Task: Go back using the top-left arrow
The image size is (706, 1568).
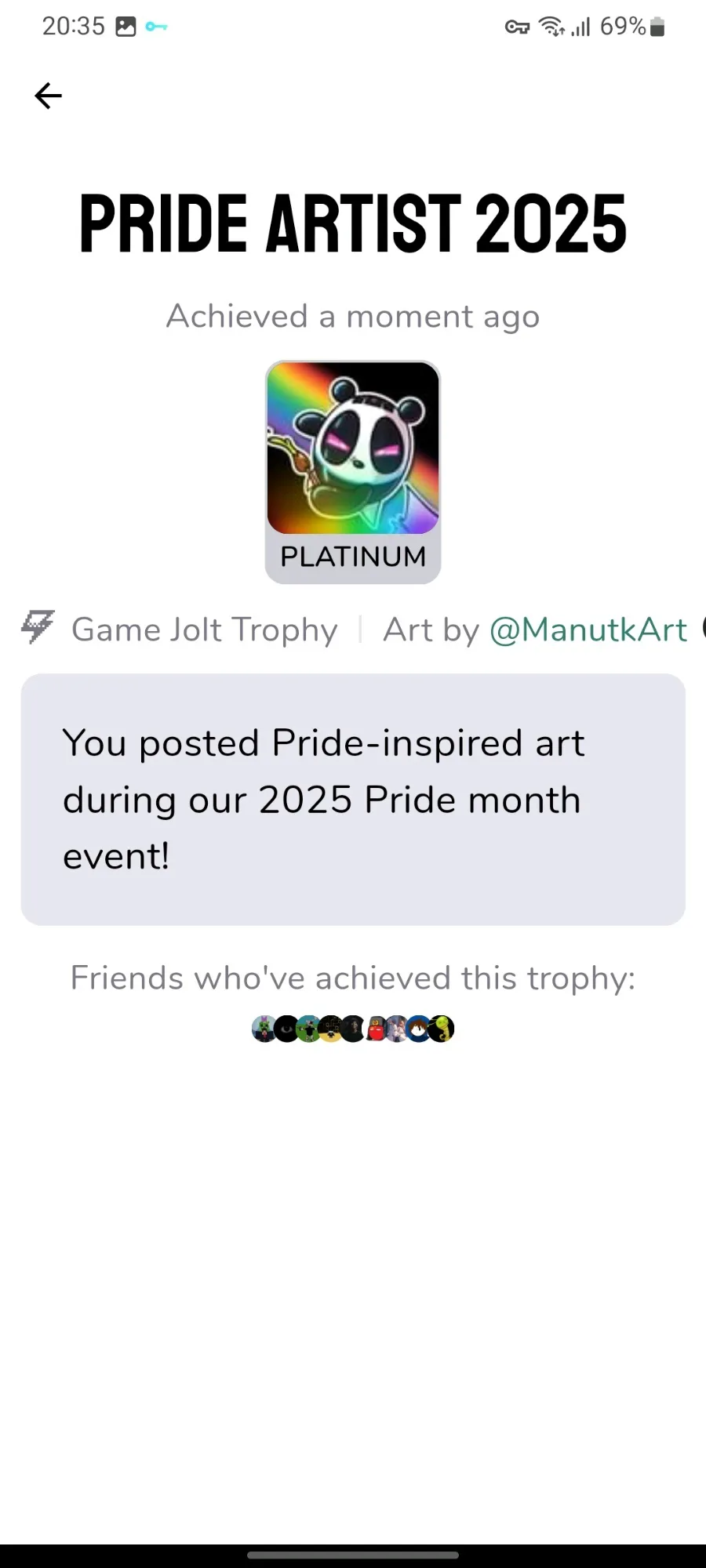Action: [48, 96]
